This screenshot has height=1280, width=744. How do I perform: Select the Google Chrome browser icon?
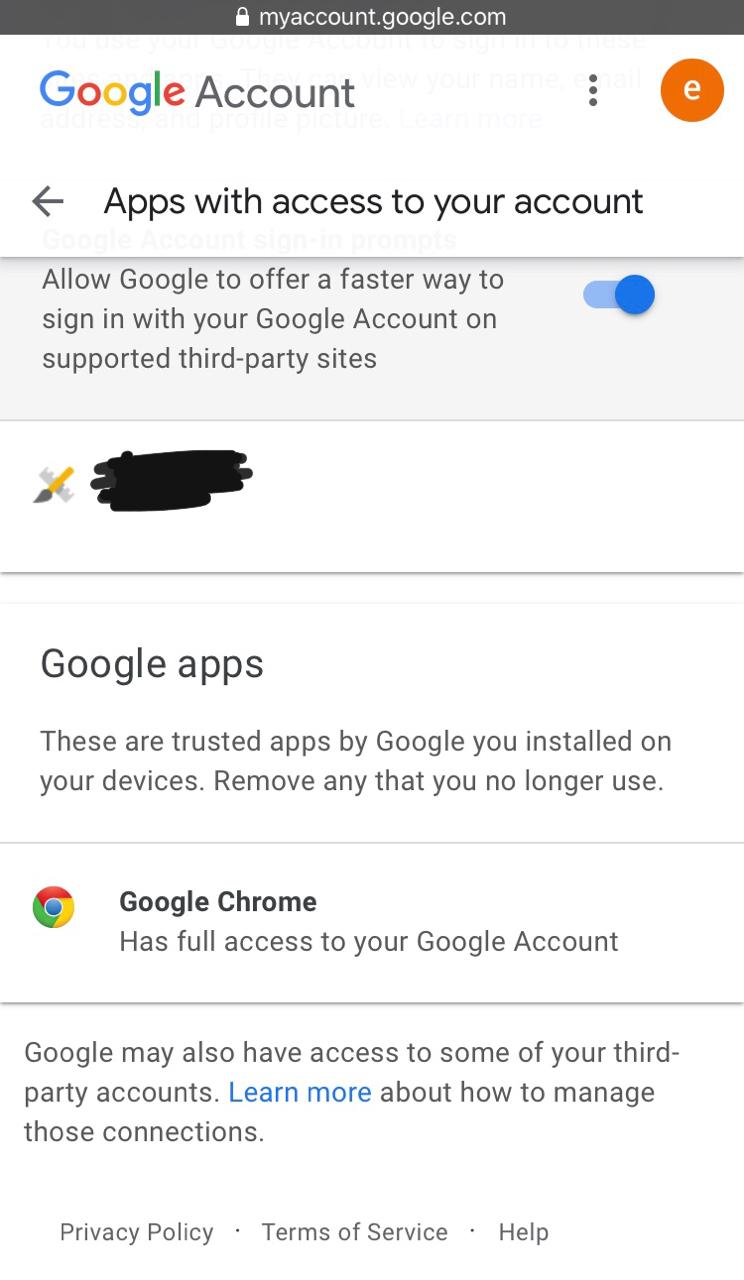pos(54,908)
